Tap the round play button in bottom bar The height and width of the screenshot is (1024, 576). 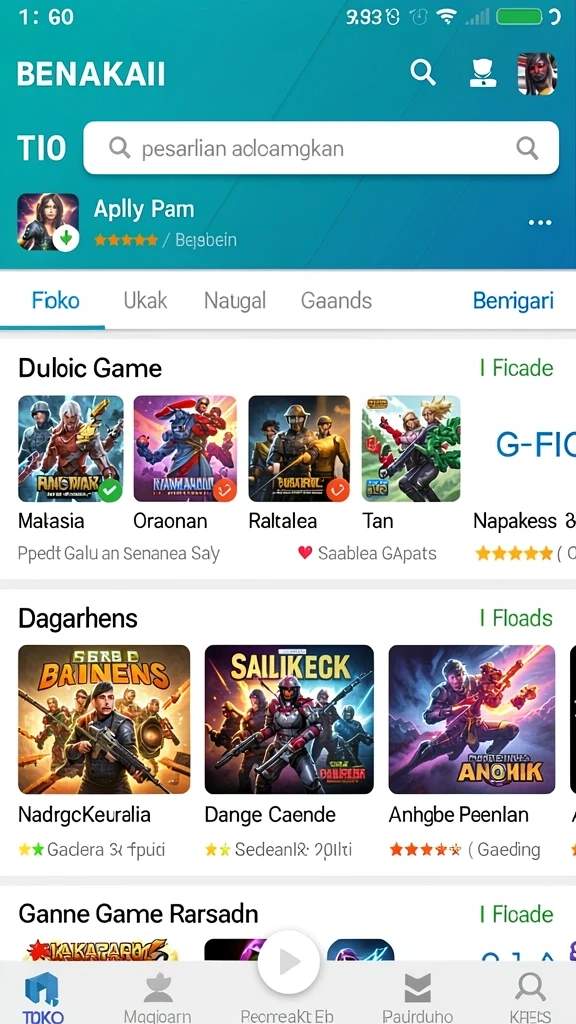(289, 962)
